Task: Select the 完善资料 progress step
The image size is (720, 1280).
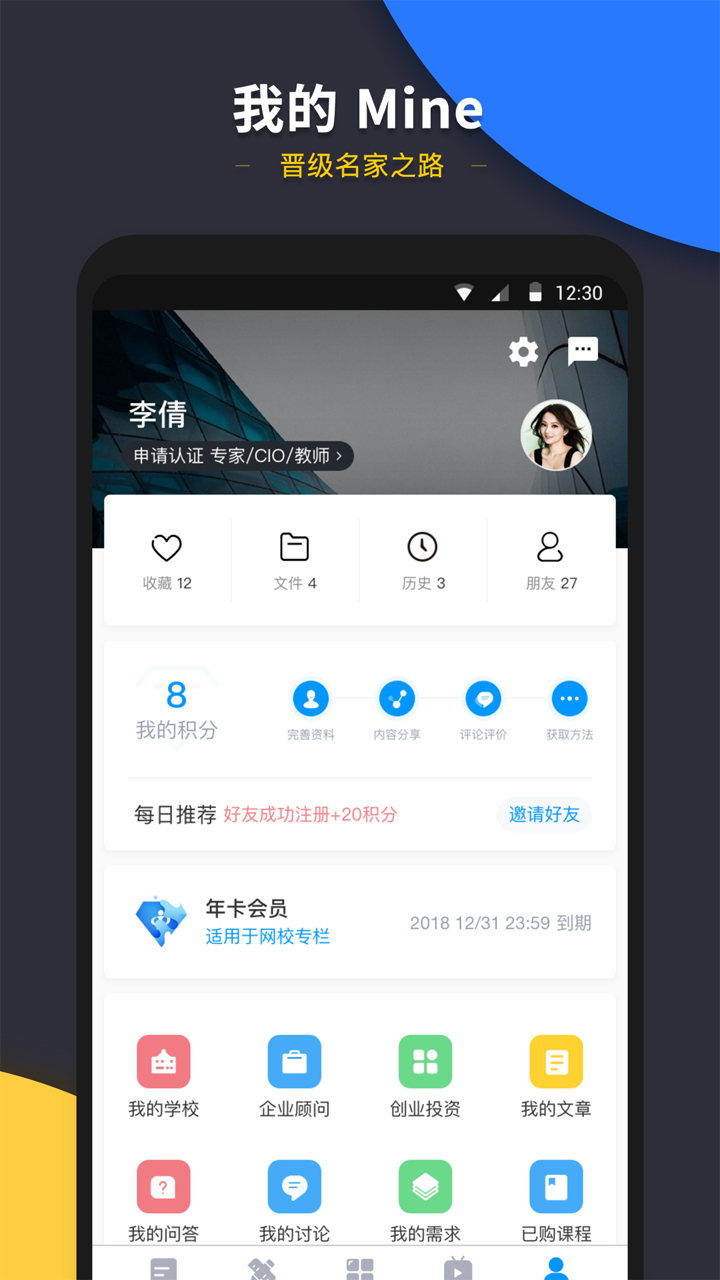Action: [311, 700]
